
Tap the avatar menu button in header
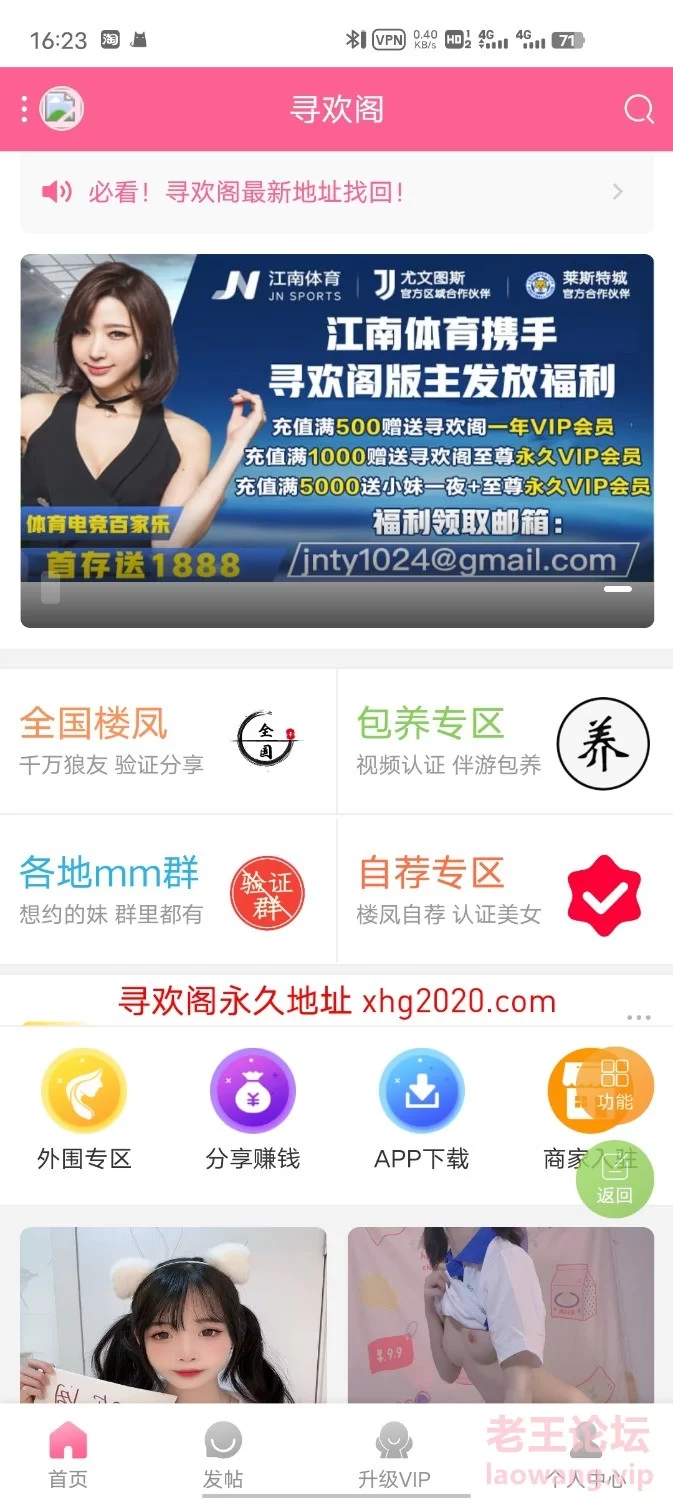(x=52, y=108)
